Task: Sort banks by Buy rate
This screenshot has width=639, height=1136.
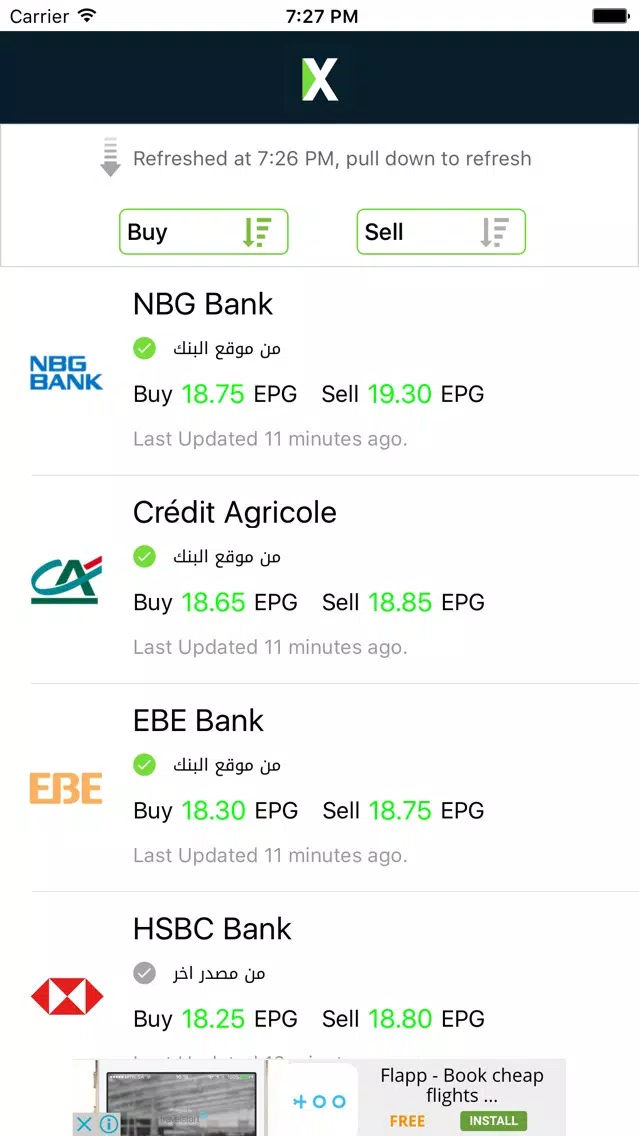Action: pyautogui.click(x=204, y=232)
